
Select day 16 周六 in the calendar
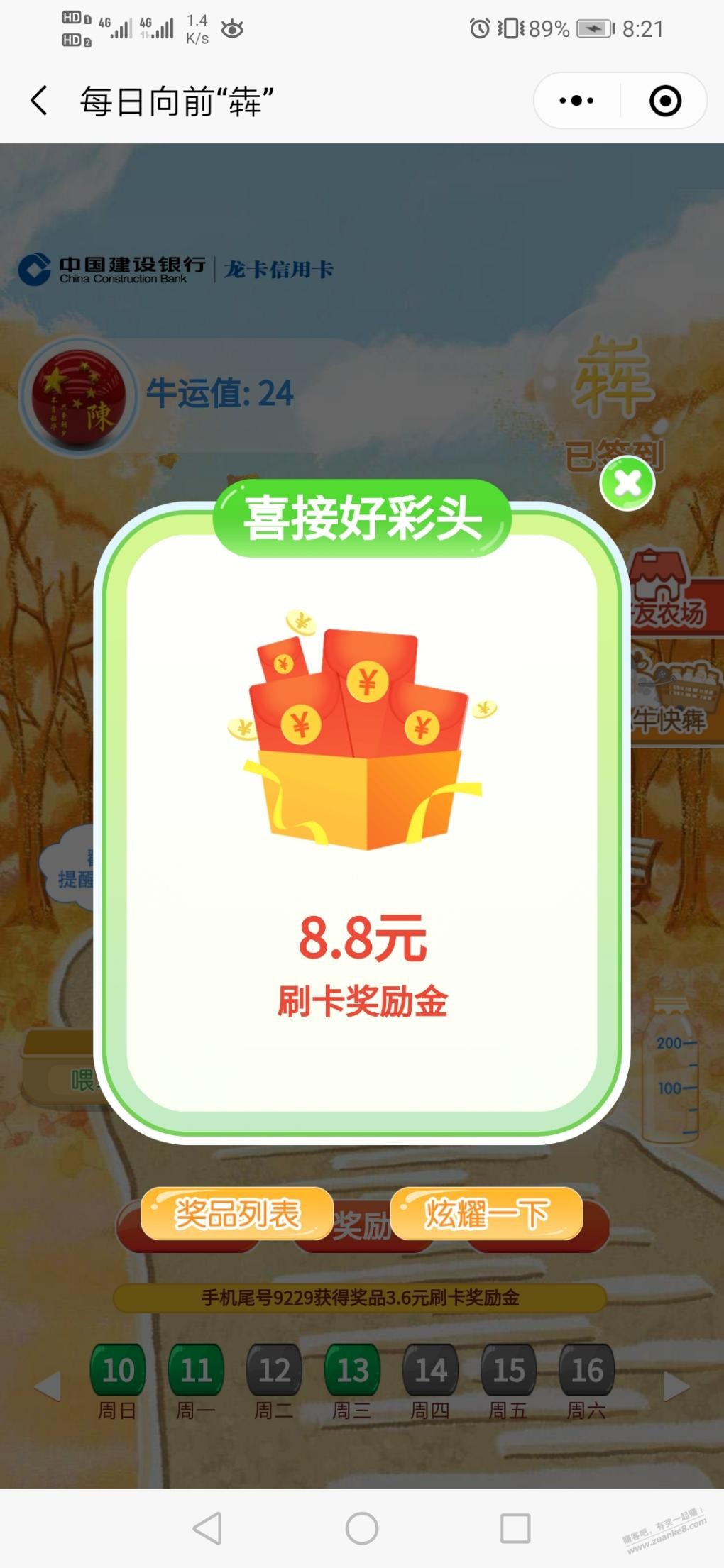[x=586, y=1370]
